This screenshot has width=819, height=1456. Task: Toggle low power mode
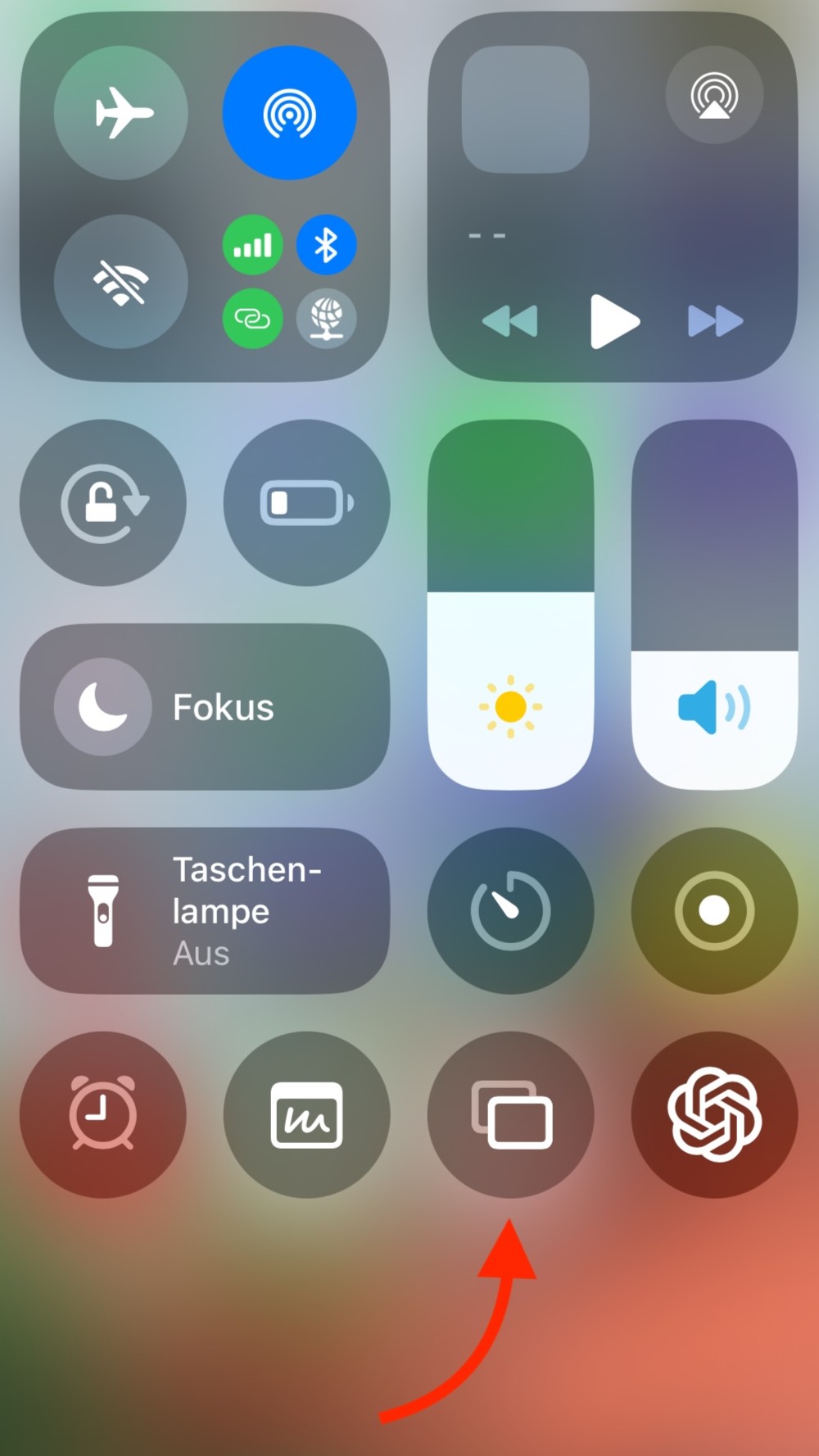pos(306,502)
